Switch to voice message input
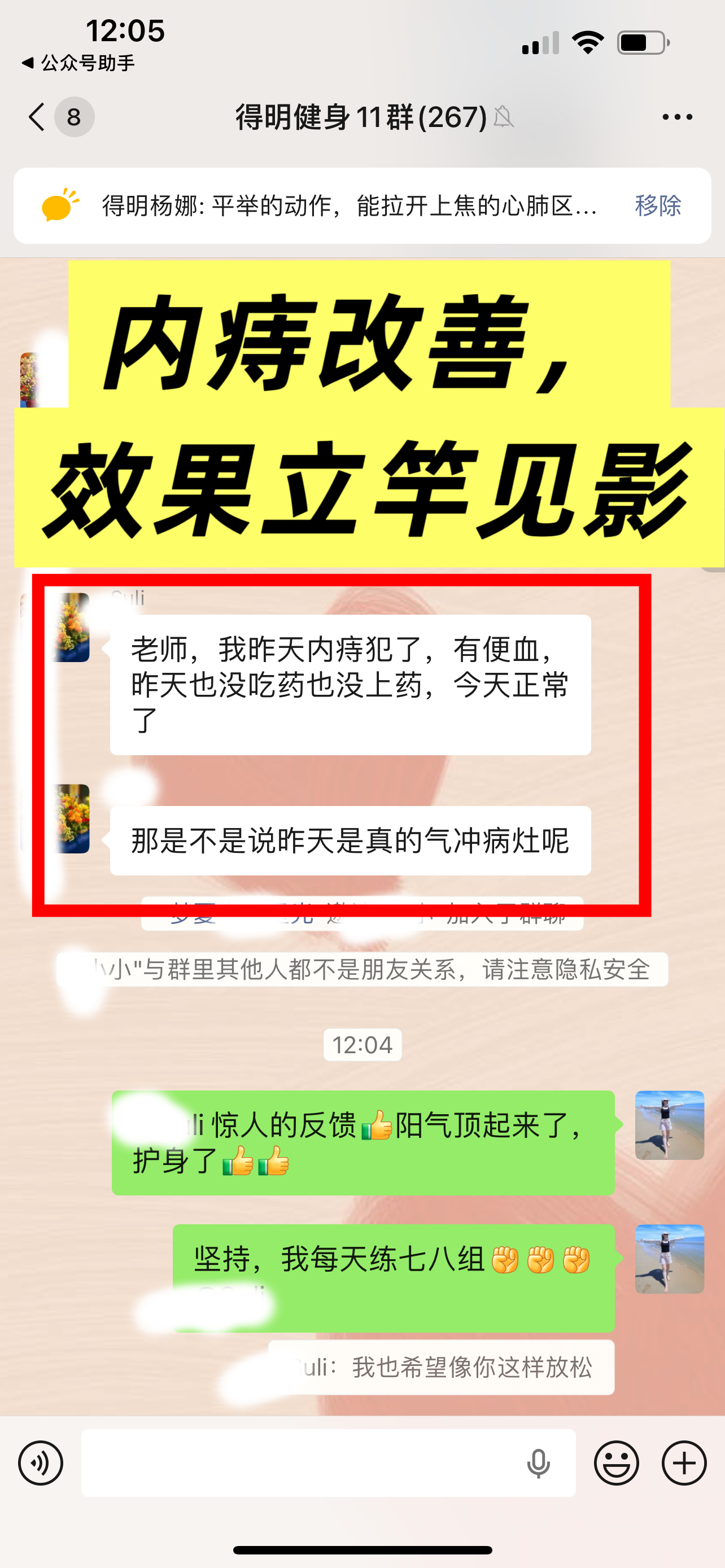This screenshot has height=1568, width=725. (x=41, y=1462)
